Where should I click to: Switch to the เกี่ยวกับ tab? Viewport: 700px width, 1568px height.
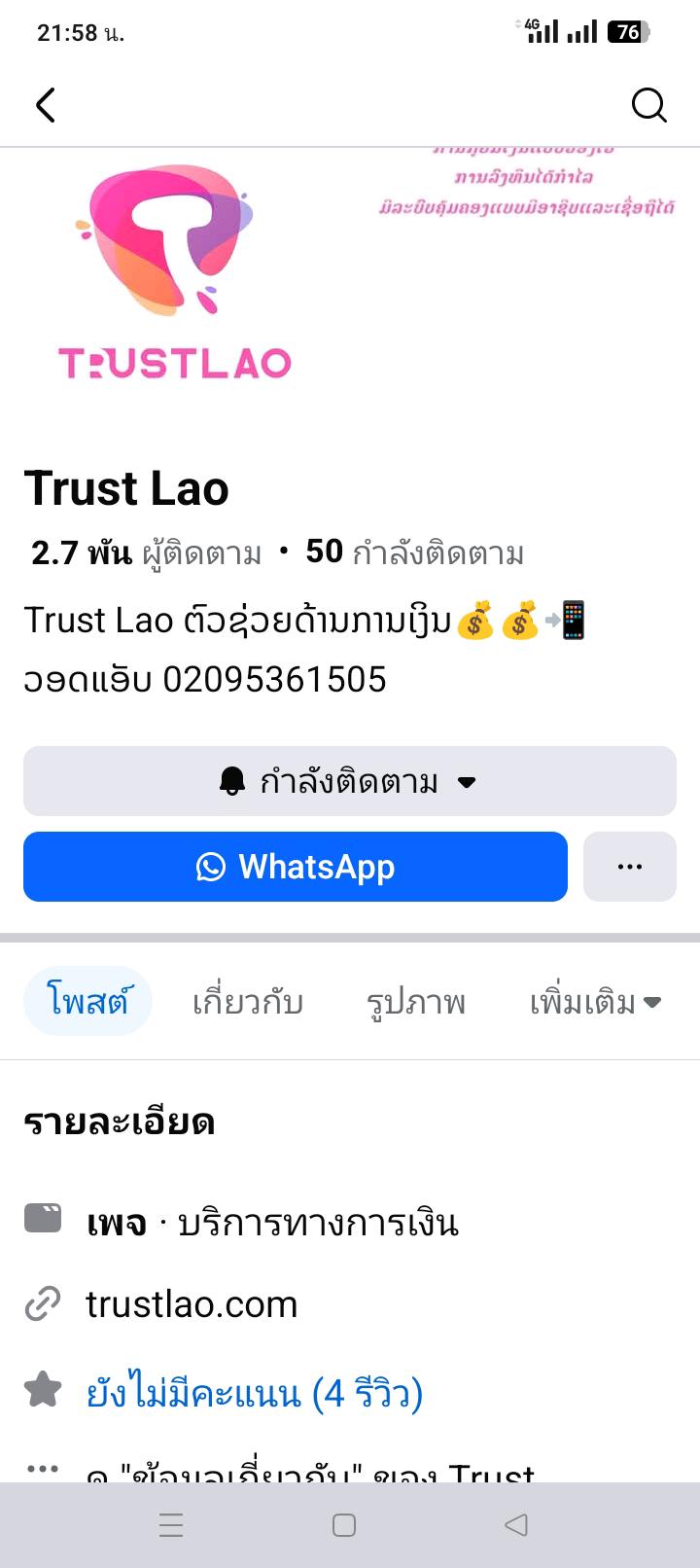(x=248, y=1002)
